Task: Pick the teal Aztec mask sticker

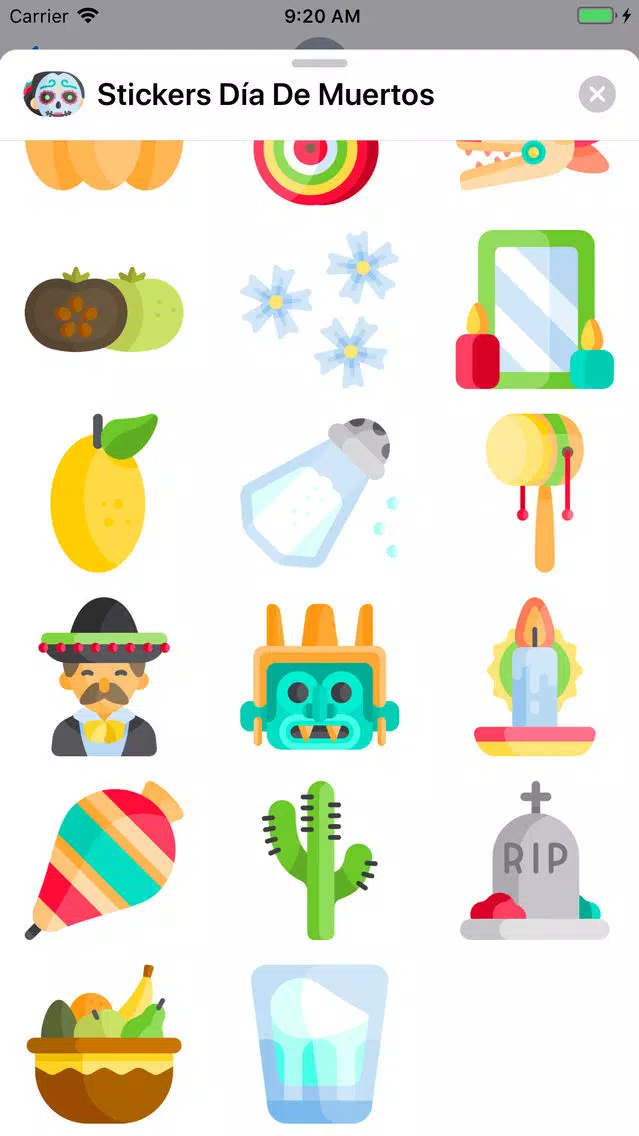Action: click(x=320, y=677)
